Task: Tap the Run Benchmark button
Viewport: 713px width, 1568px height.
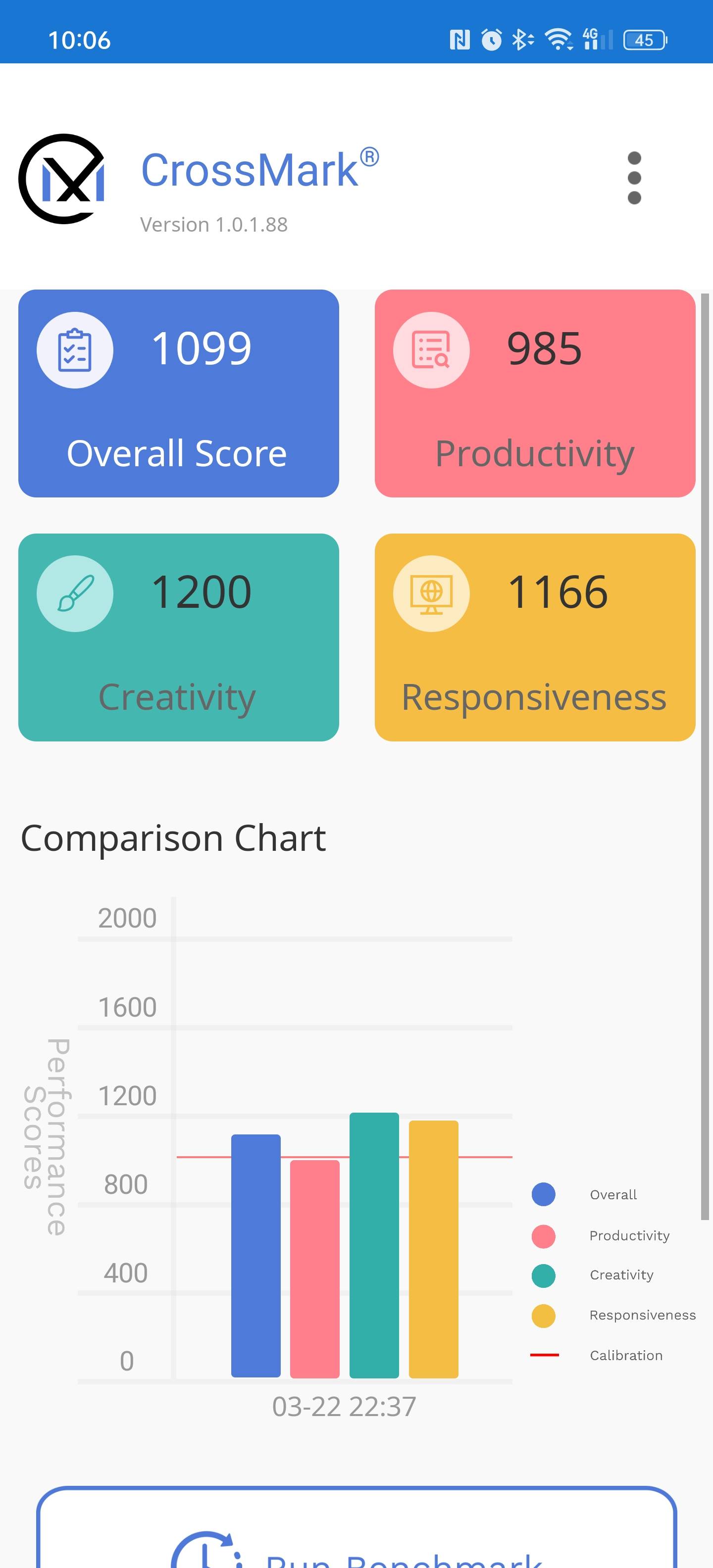Action: [357, 1528]
